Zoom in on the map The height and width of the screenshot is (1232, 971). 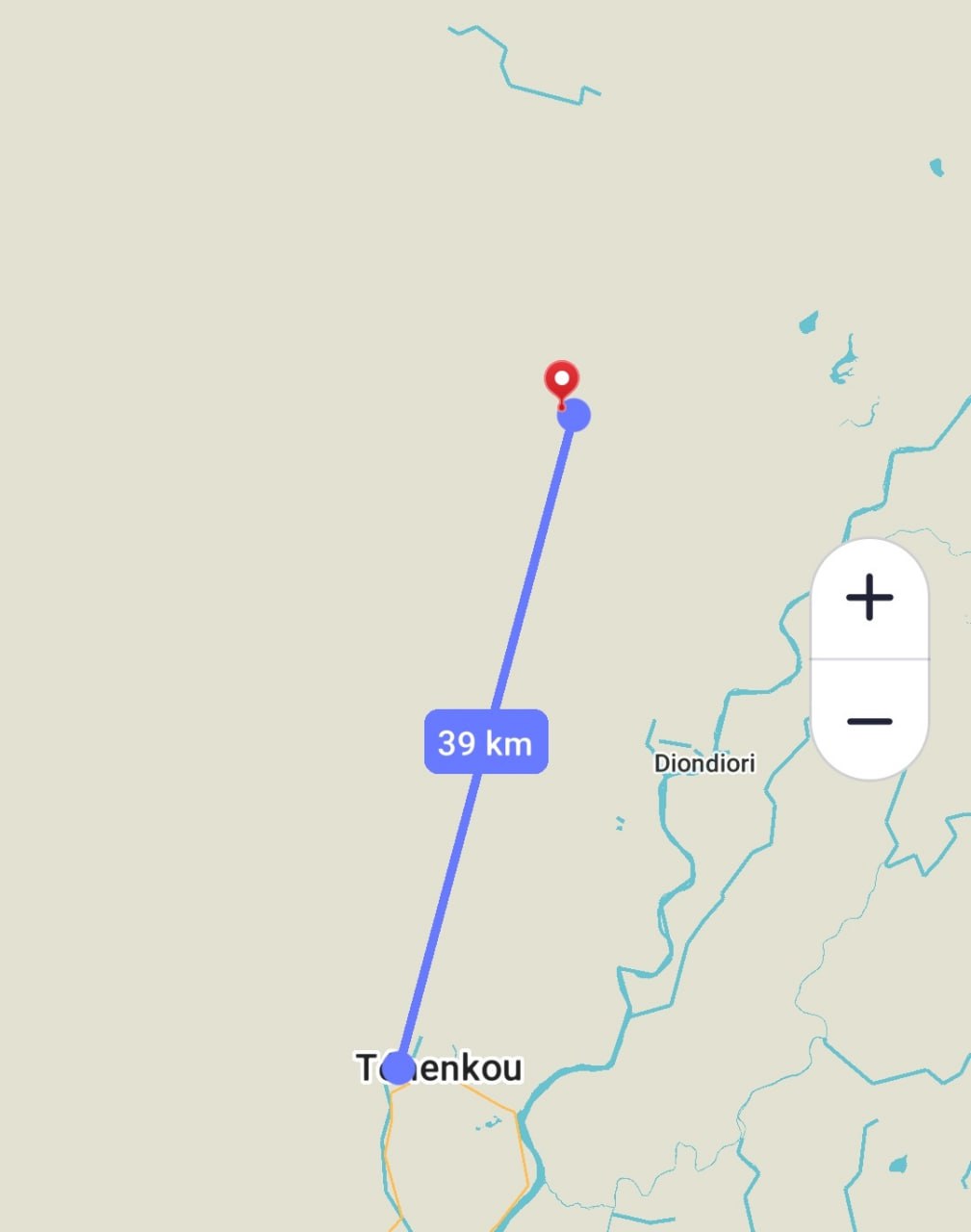(869, 598)
